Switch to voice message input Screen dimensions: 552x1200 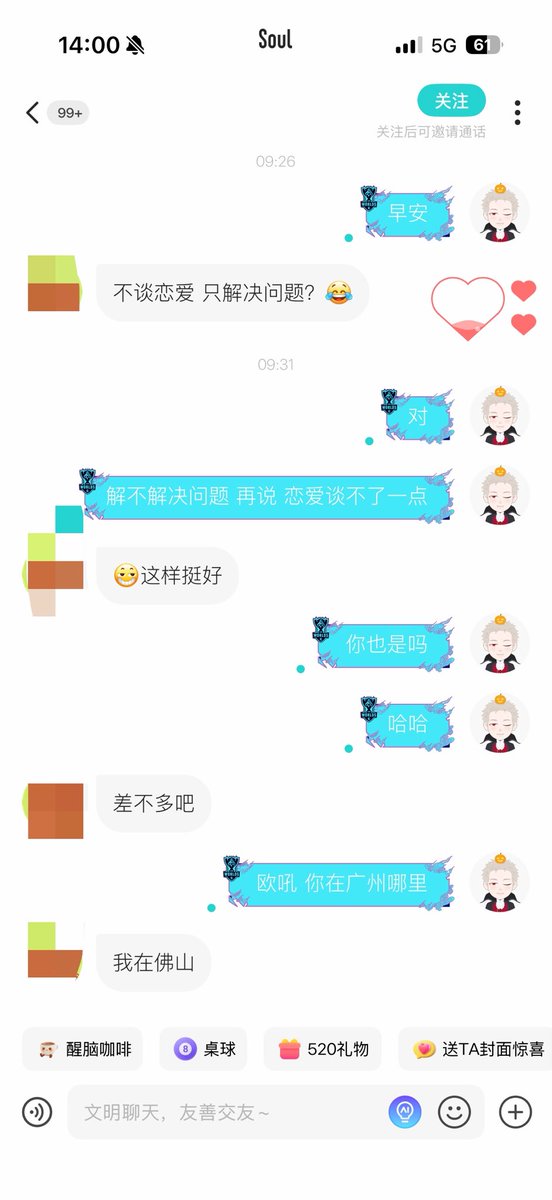[x=37, y=1112]
